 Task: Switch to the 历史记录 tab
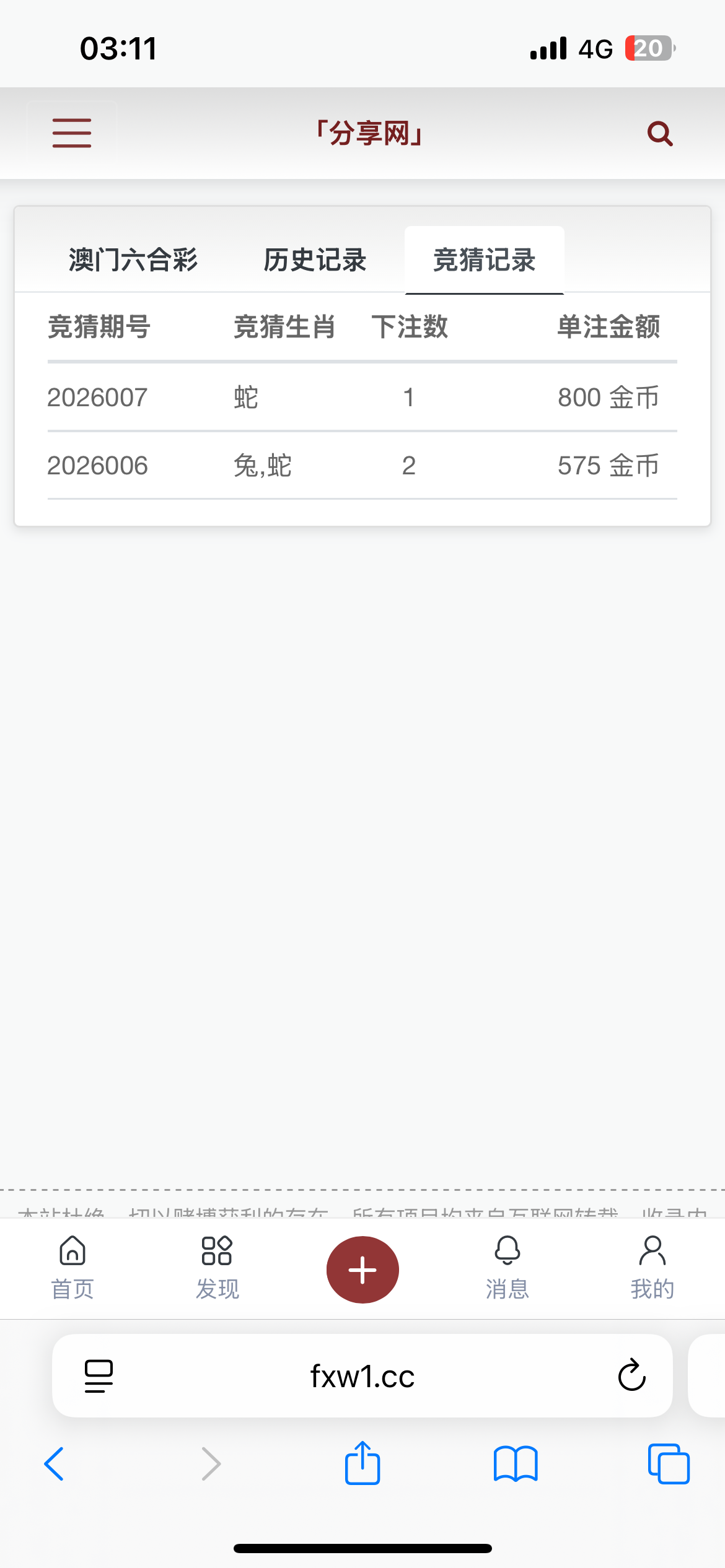coord(315,260)
